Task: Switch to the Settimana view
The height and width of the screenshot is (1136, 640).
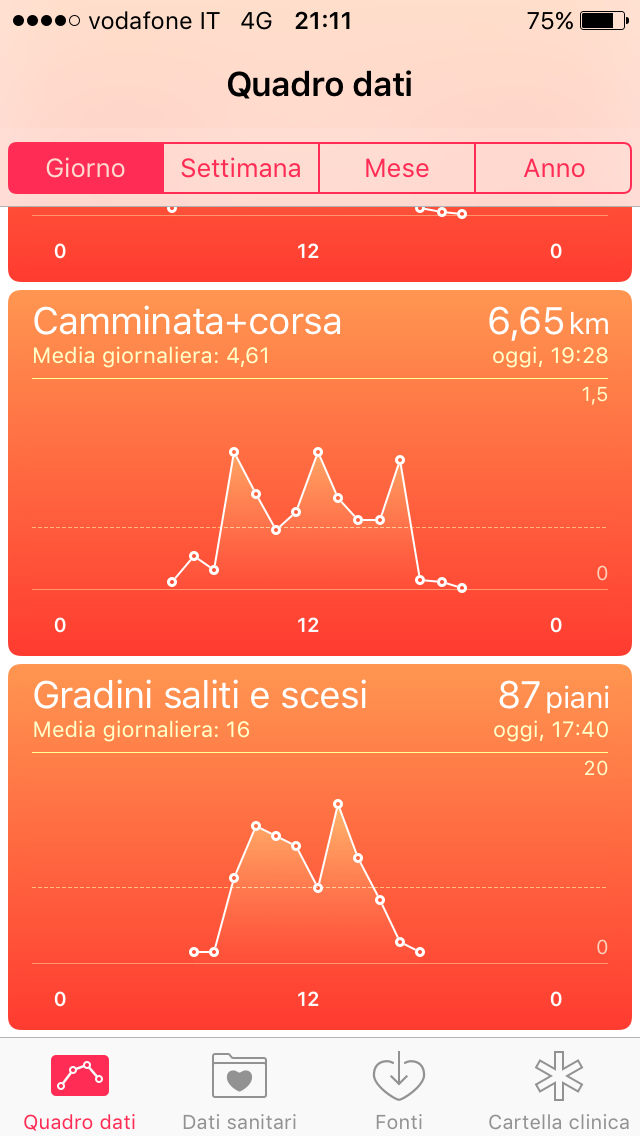Action: pyautogui.click(x=241, y=168)
